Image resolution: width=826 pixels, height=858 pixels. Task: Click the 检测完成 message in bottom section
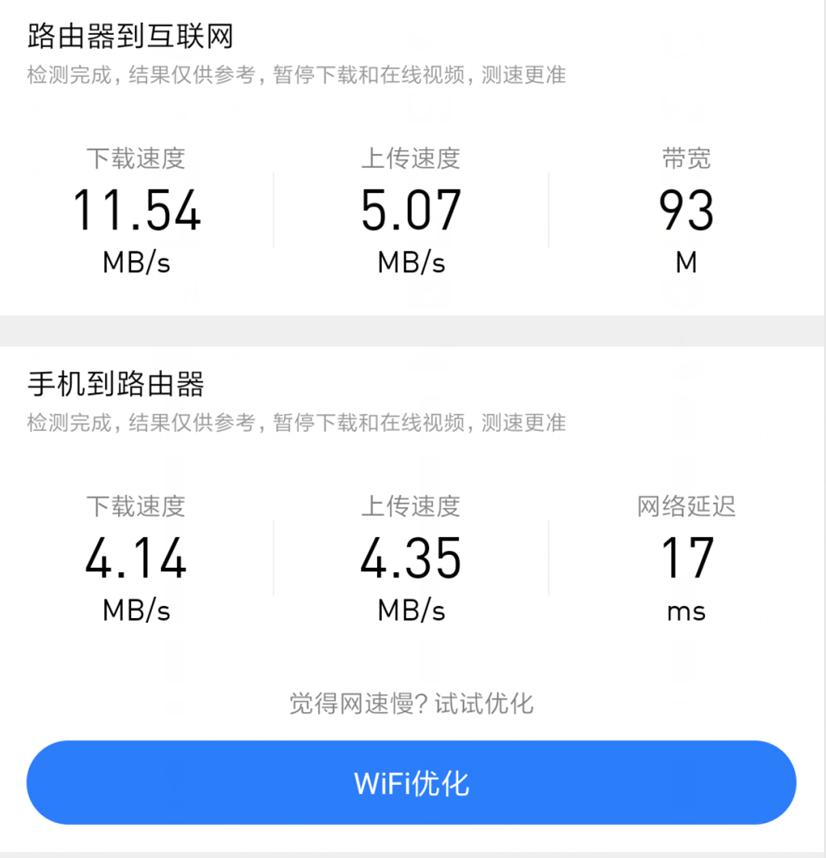pos(296,423)
